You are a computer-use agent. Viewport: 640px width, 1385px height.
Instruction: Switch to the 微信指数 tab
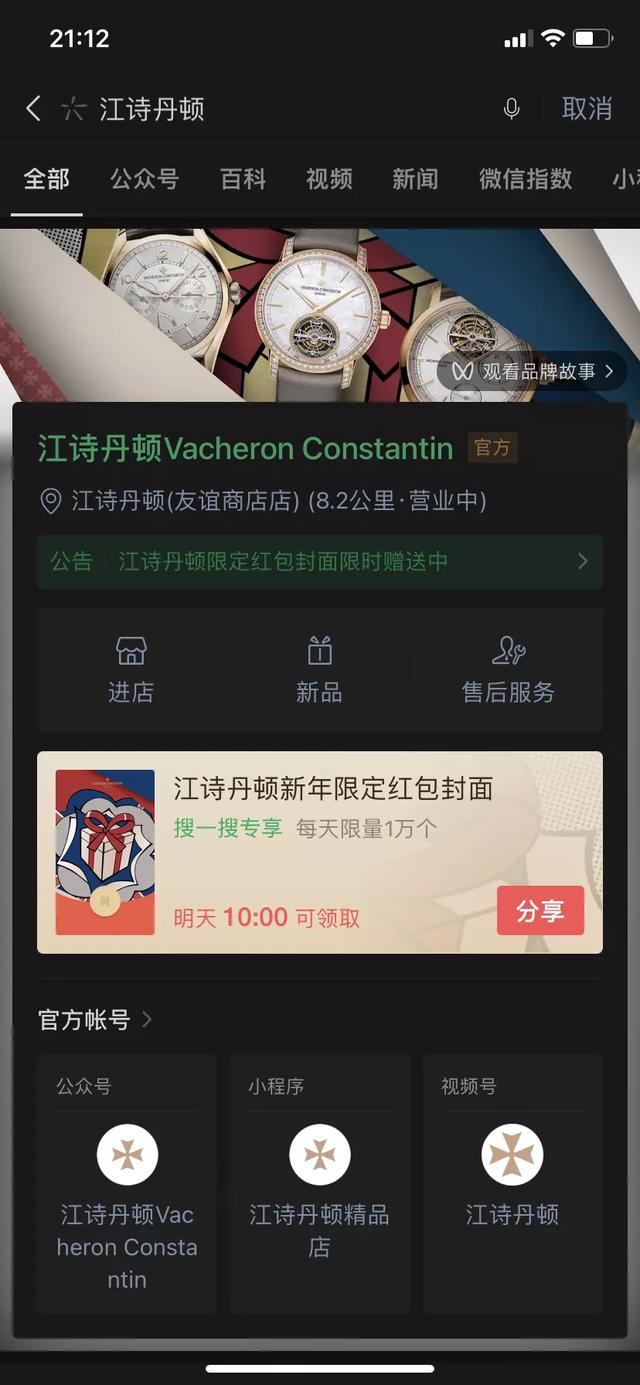tap(525, 179)
